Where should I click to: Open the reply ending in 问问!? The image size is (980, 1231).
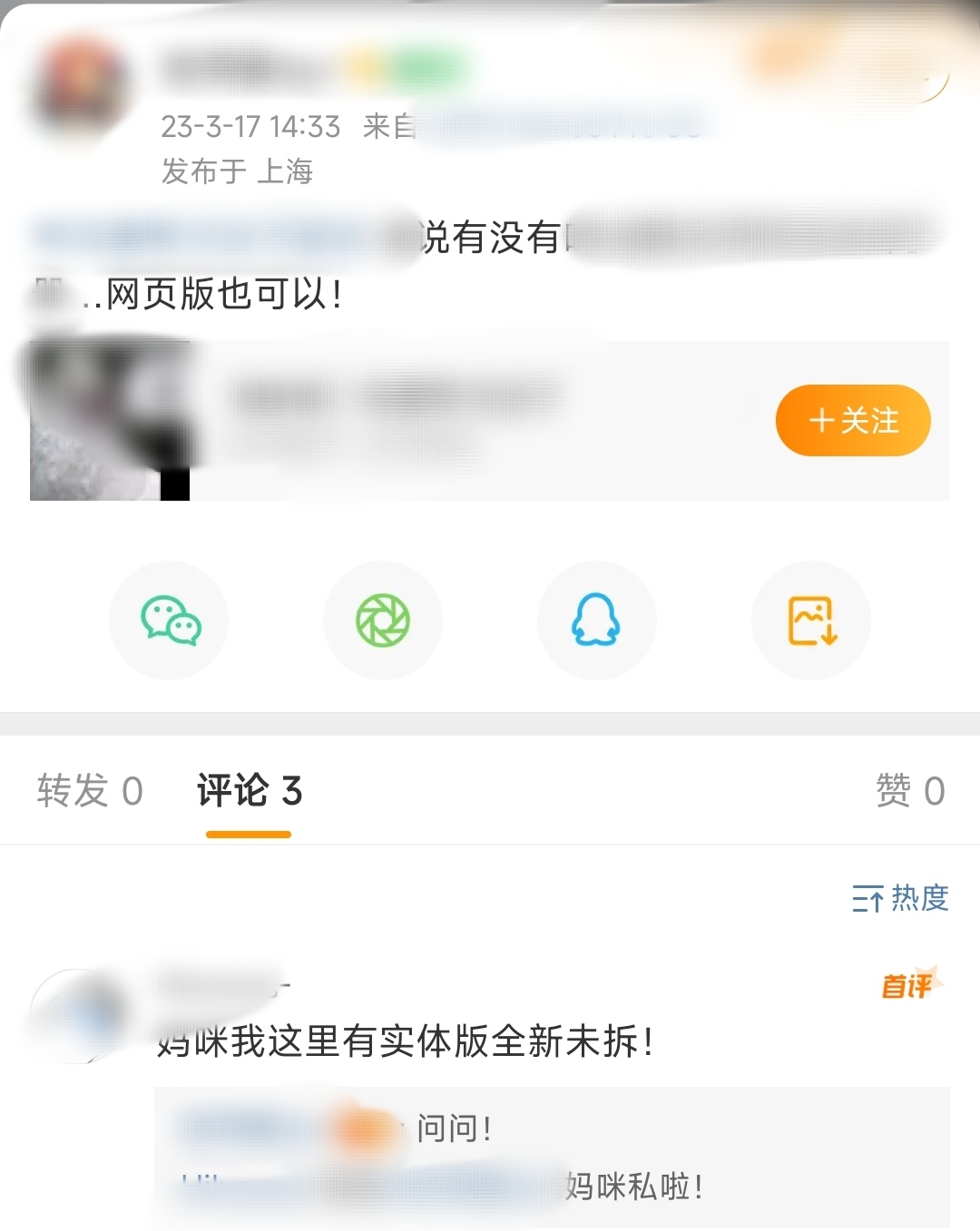pos(454,1129)
